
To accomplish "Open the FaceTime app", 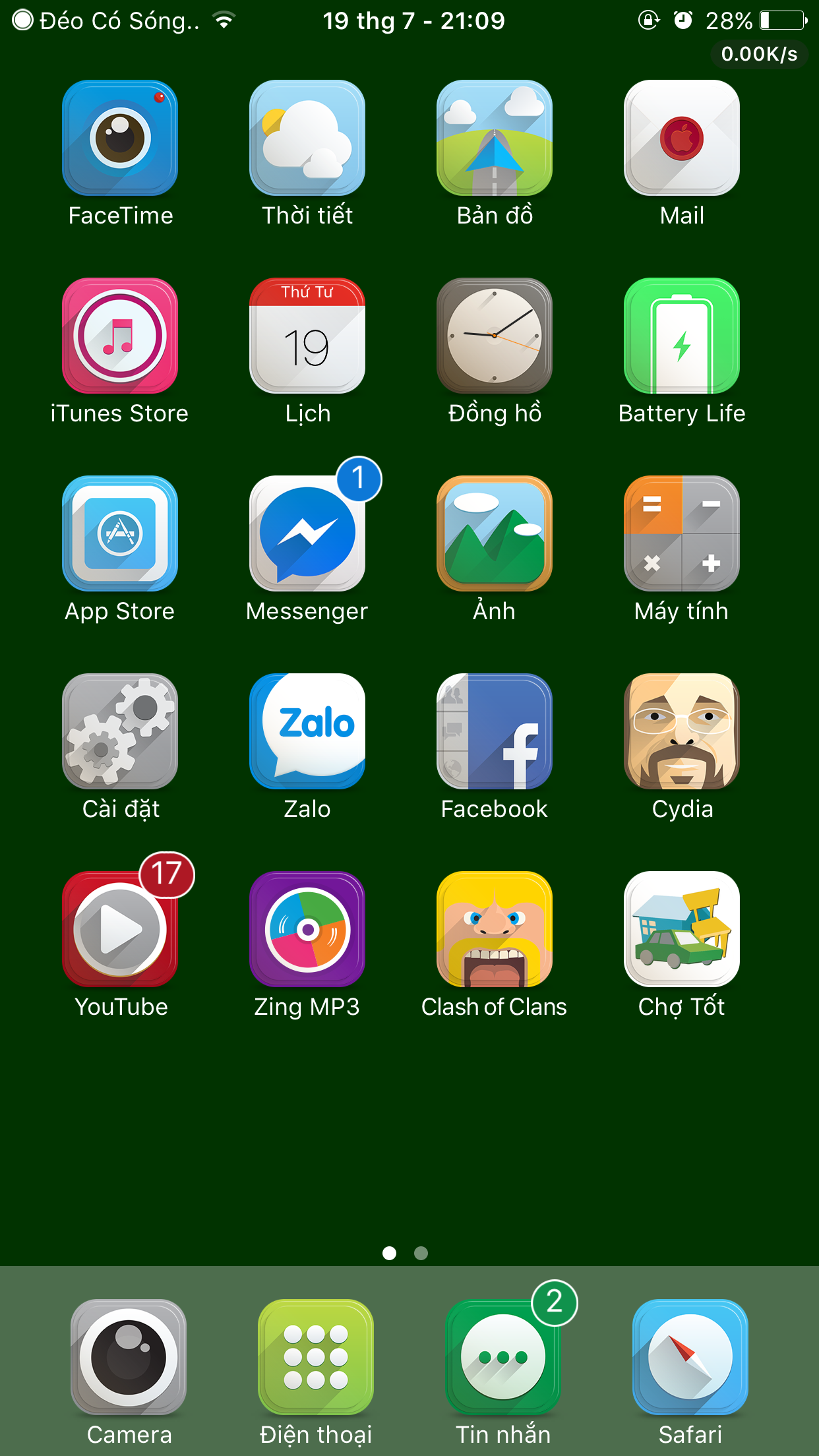I will coord(120,138).
